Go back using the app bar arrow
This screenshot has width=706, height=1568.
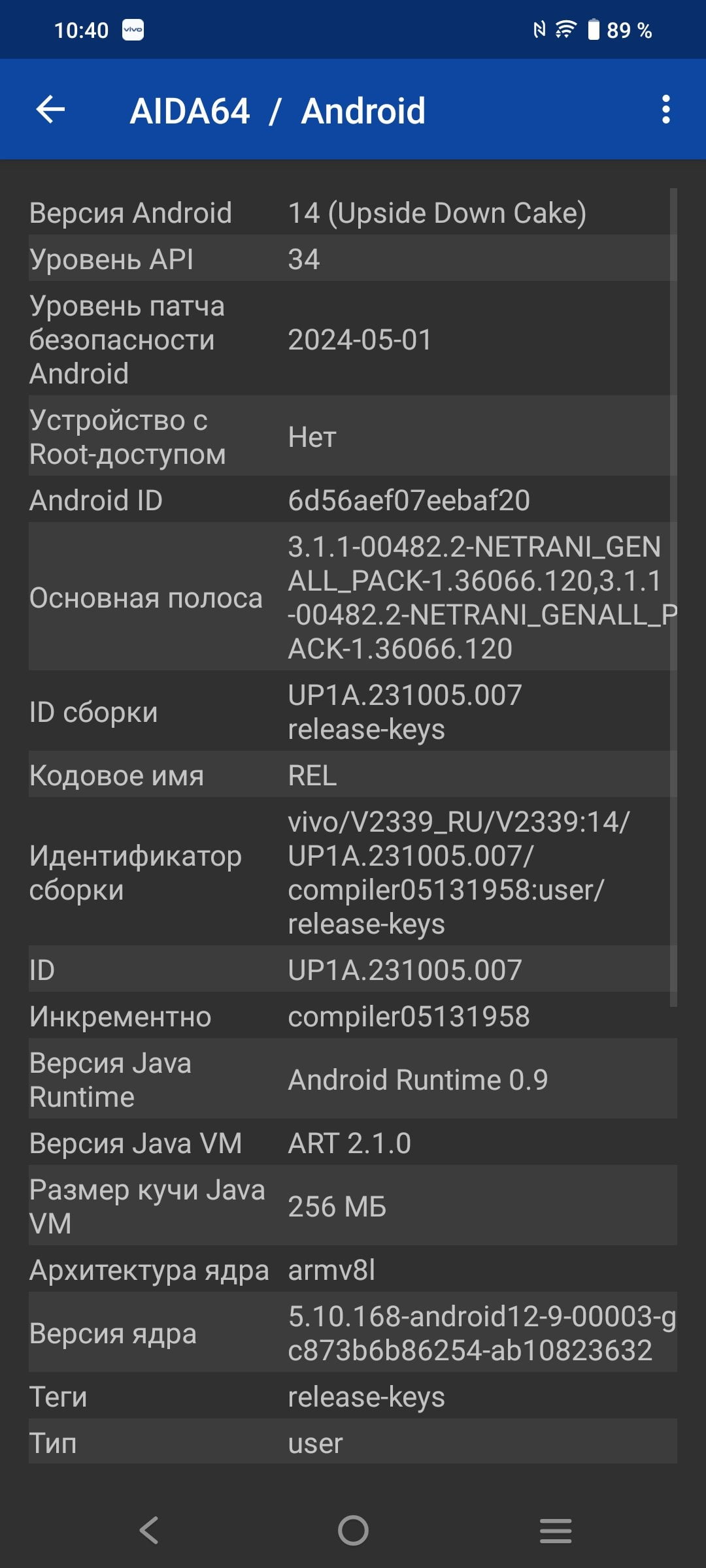[50, 109]
